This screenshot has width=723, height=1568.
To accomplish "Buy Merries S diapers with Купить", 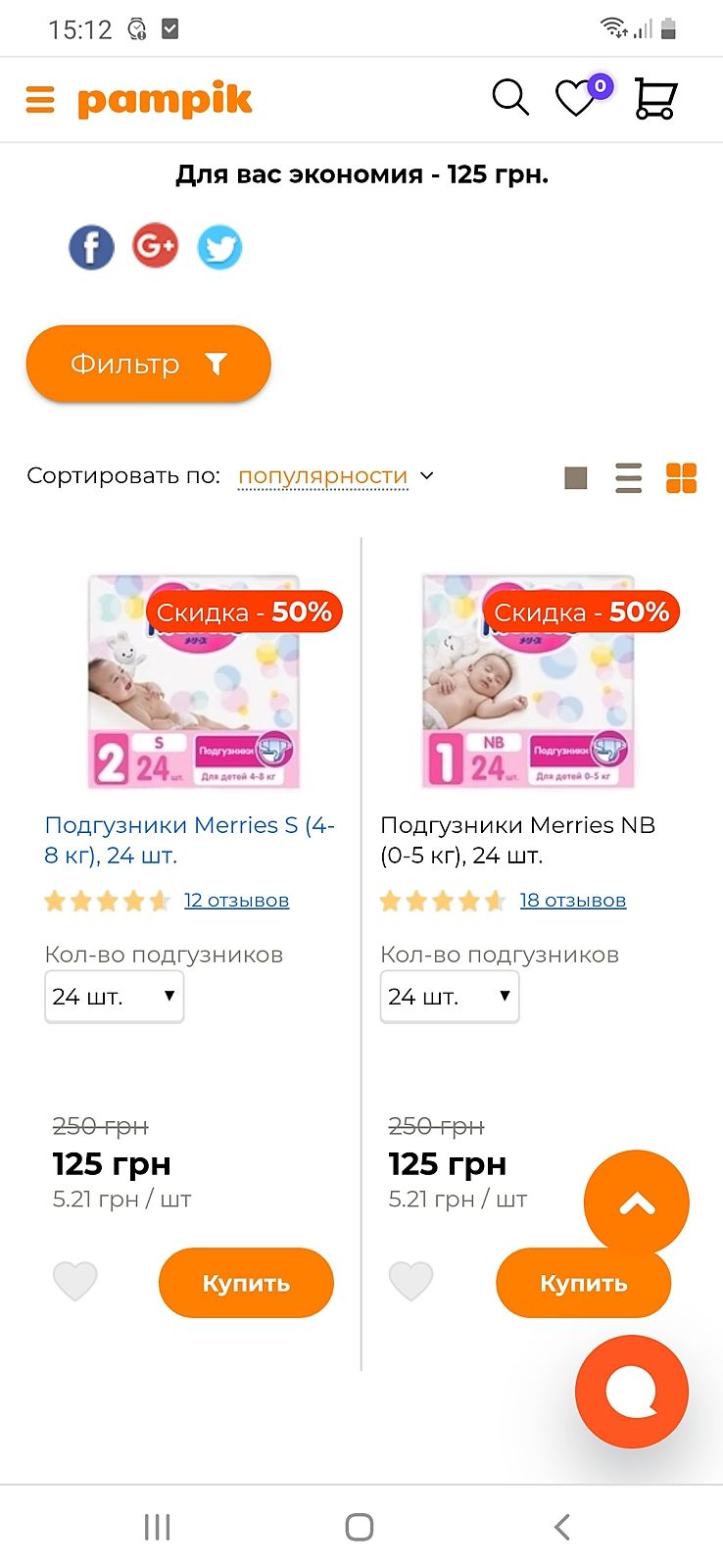I will point(246,1283).
